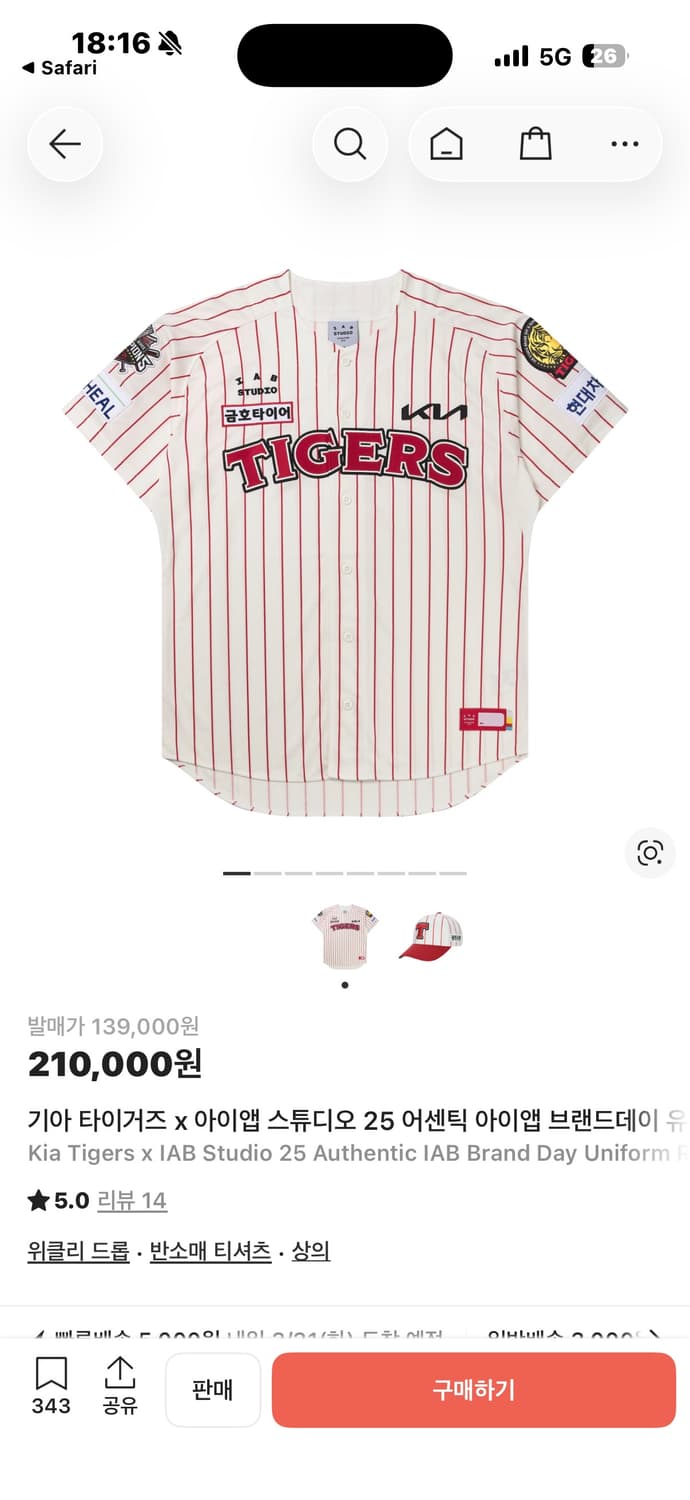This screenshot has width=690, height=1500.
Task: Open the shopping bag
Action: click(535, 145)
